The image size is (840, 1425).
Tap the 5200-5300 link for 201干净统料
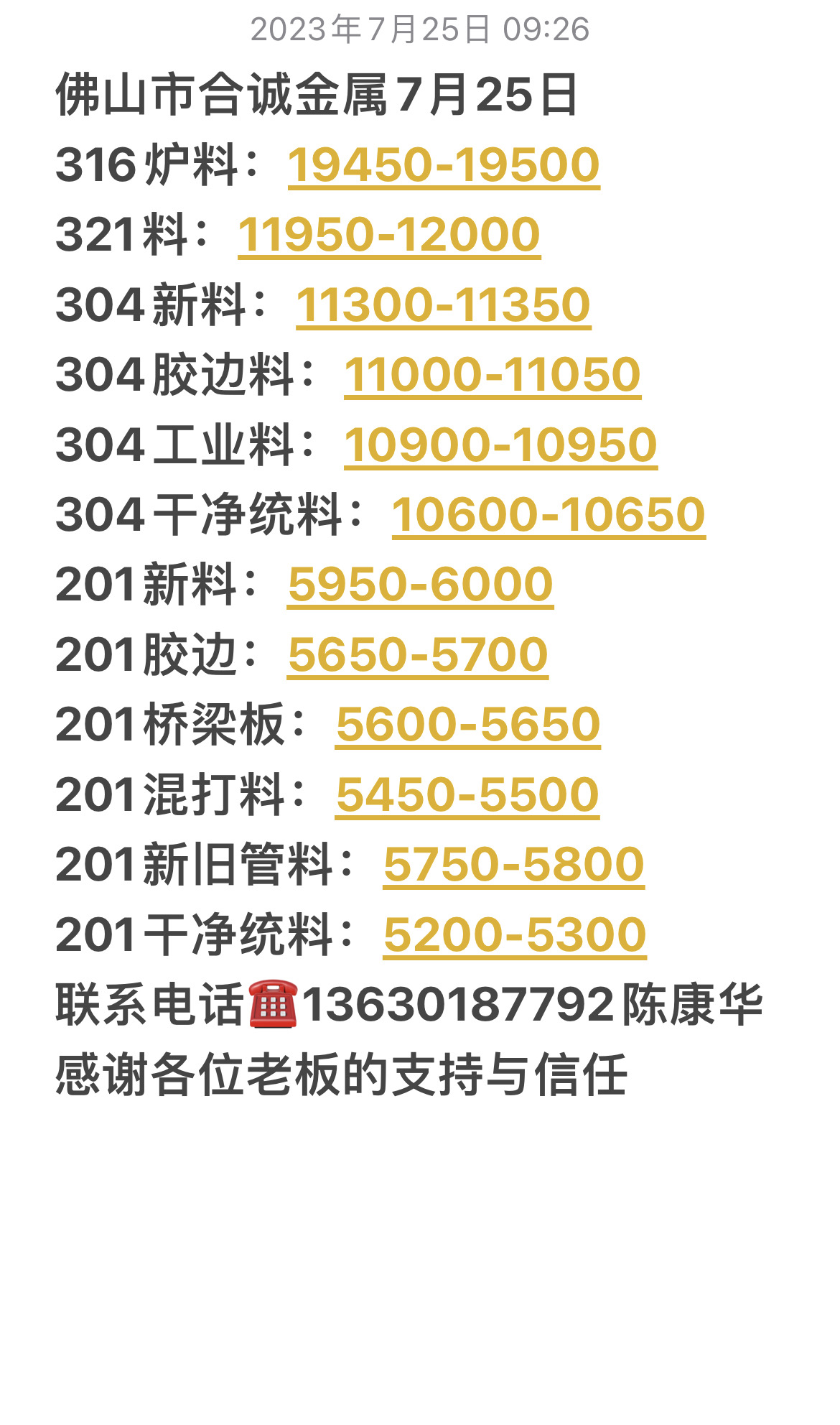(x=515, y=935)
